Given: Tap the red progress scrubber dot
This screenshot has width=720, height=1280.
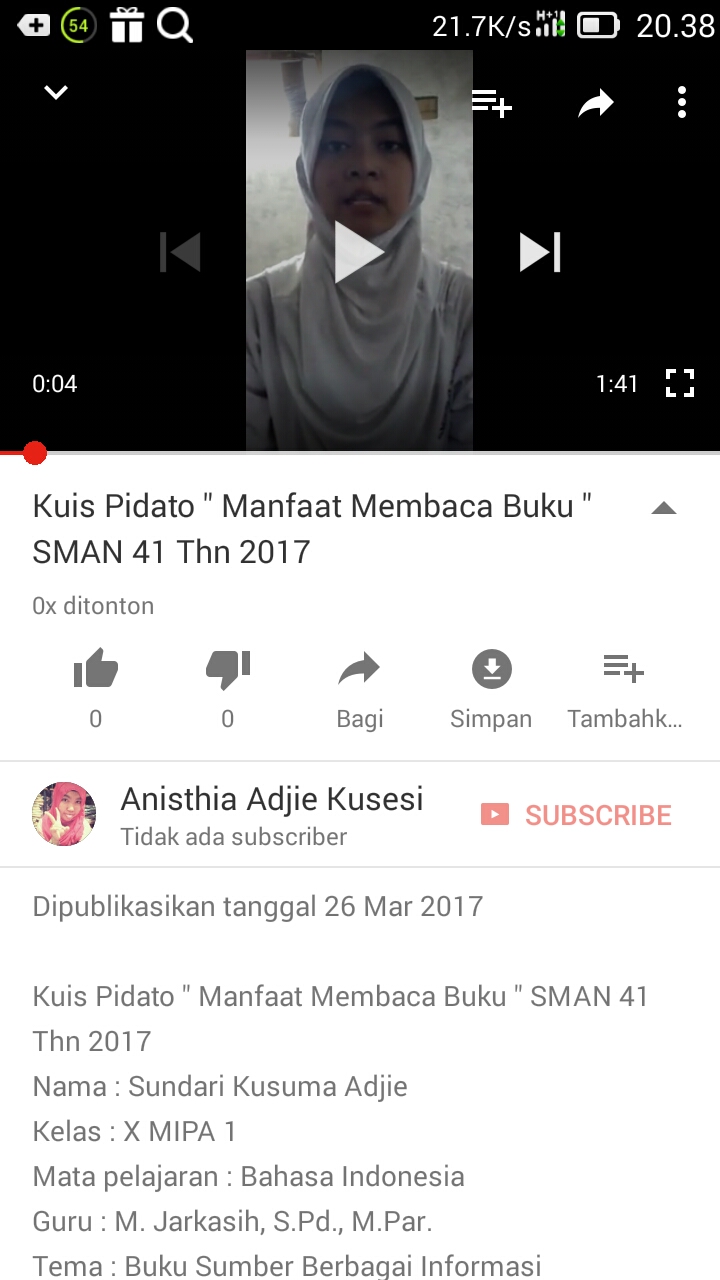Looking at the screenshot, I should [35, 453].
